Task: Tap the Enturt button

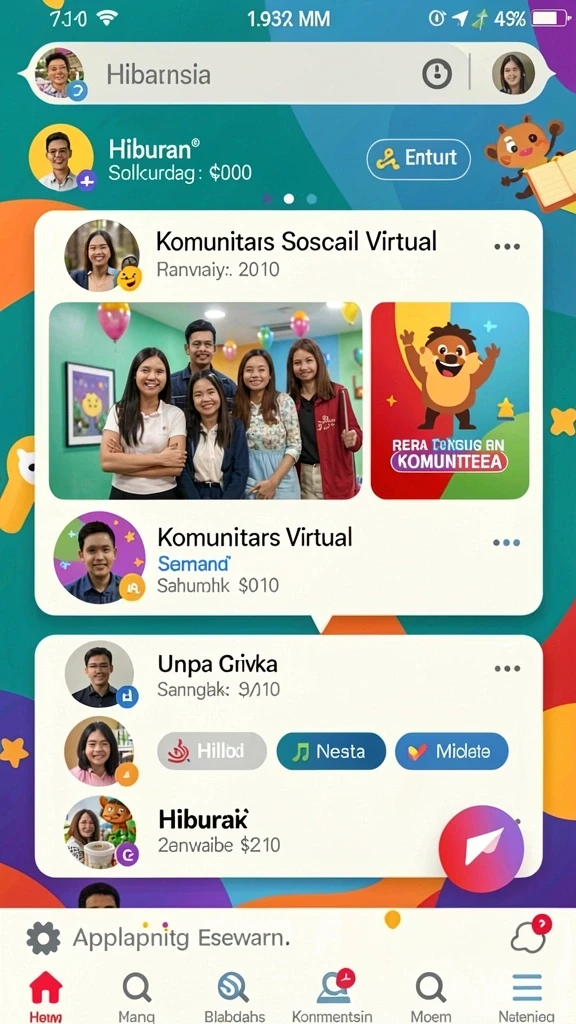Action: point(419,159)
